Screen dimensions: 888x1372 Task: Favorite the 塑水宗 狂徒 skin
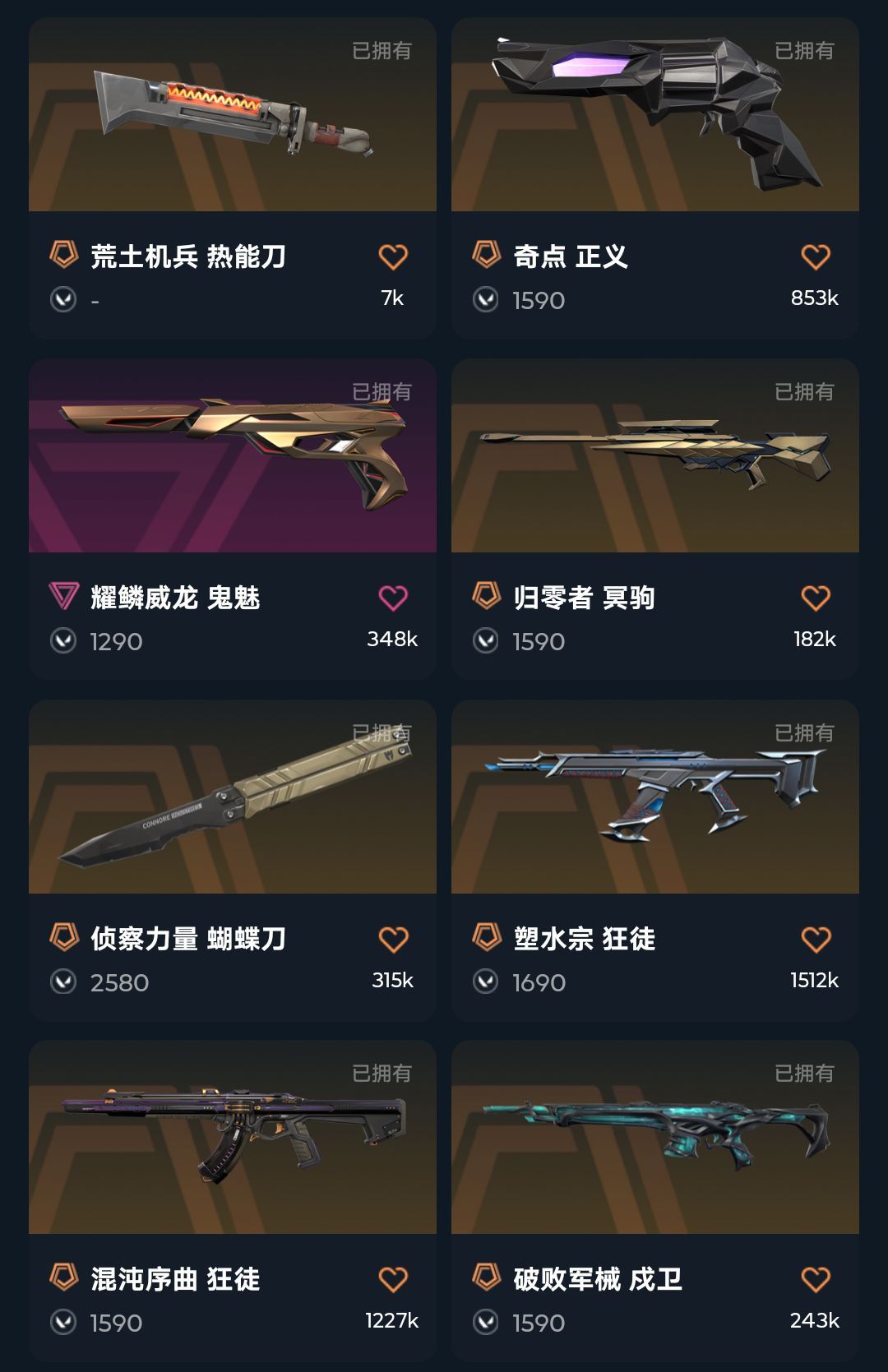816,939
